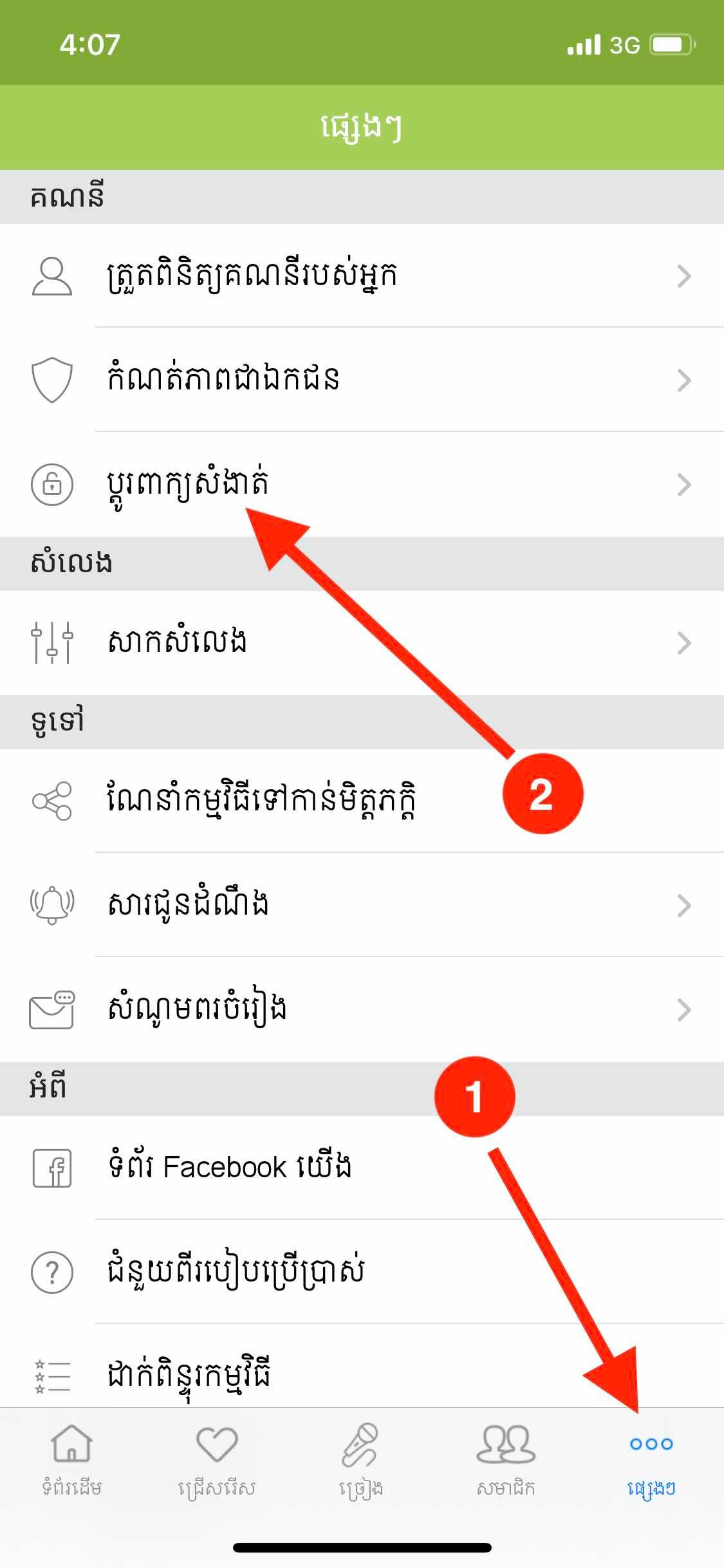Visit ទំព័រ Facebook យើង page
Viewport: 724px width, 1568px height.
click(x=360, y=1168)
